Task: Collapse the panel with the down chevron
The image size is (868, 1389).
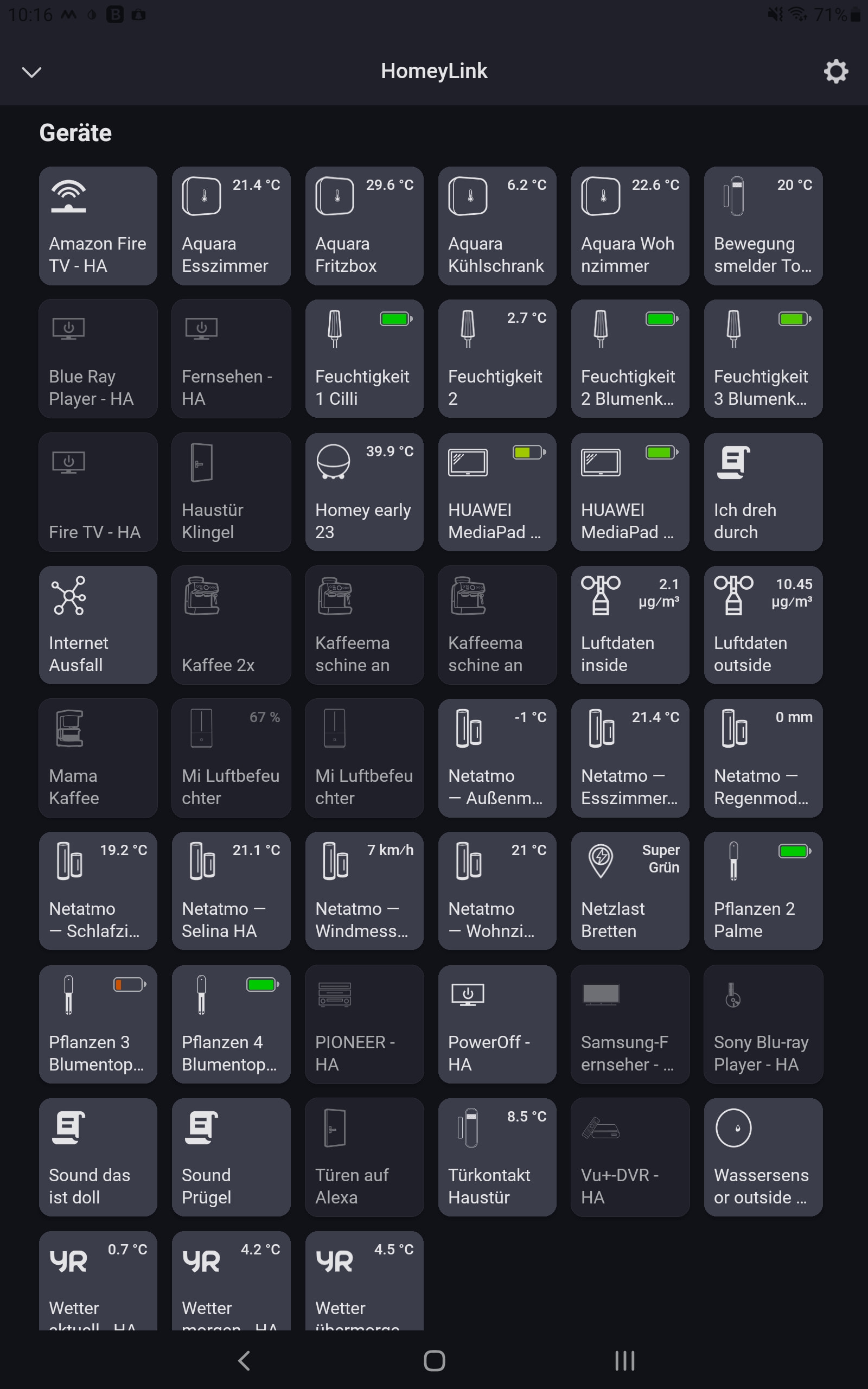Action: 31,72
